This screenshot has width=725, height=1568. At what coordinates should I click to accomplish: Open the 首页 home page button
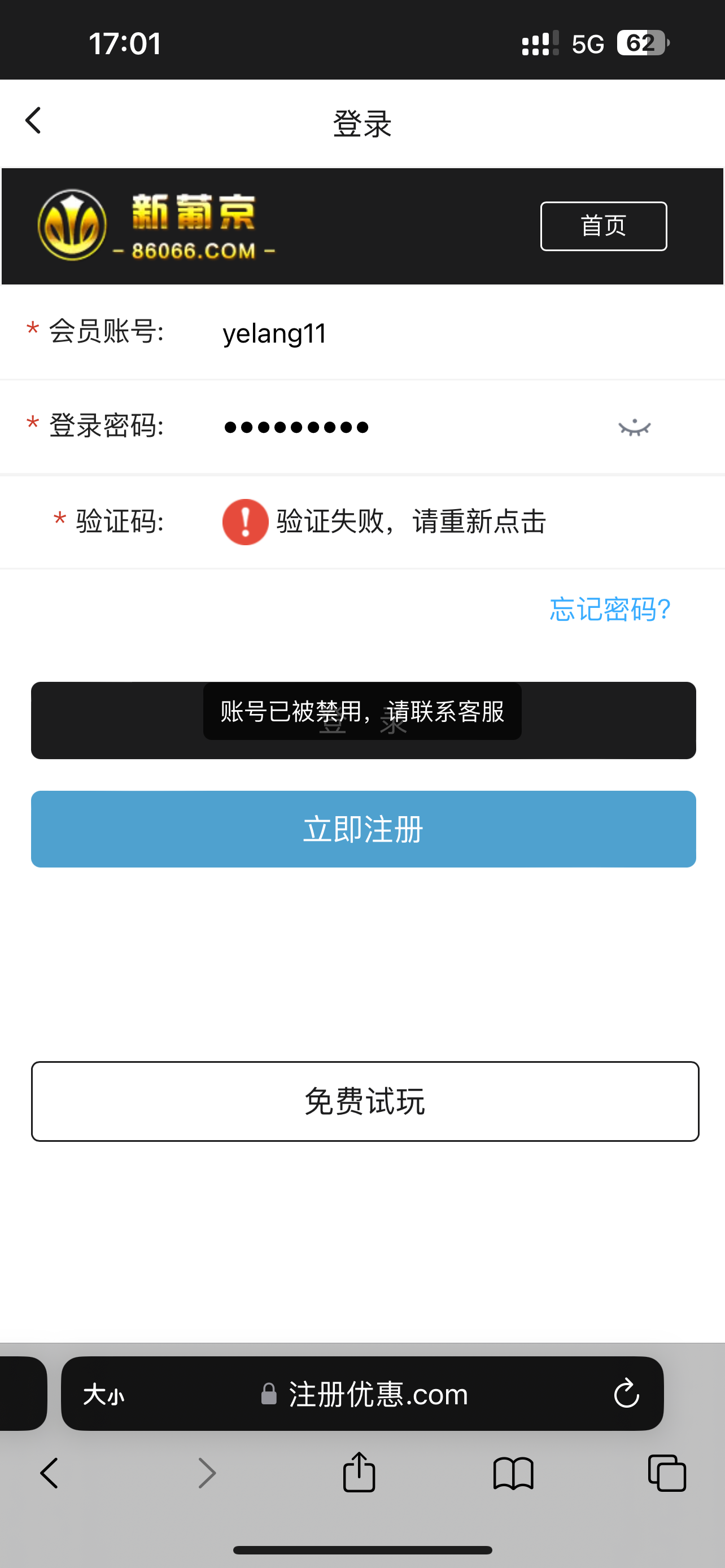coord(602,226)
